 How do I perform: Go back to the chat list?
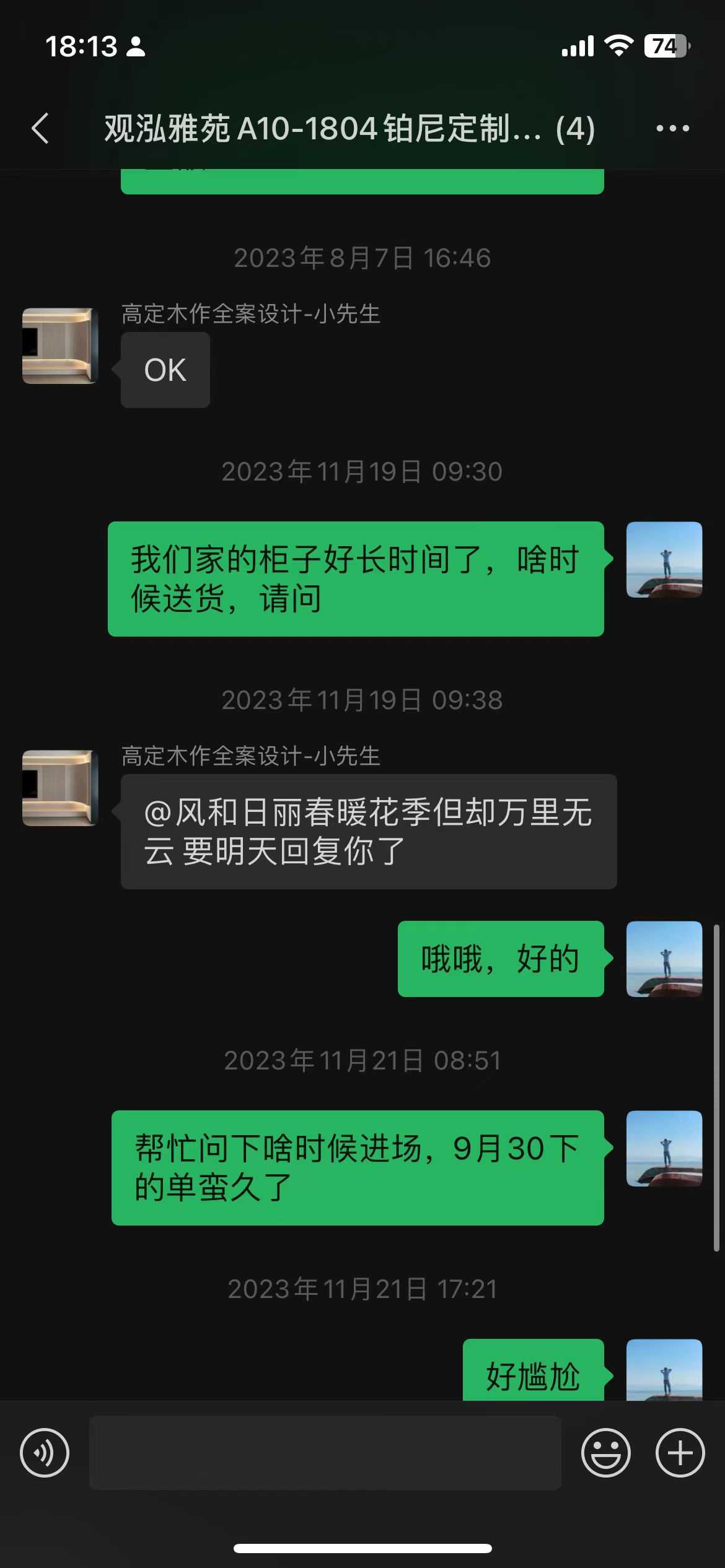[41, 129]
